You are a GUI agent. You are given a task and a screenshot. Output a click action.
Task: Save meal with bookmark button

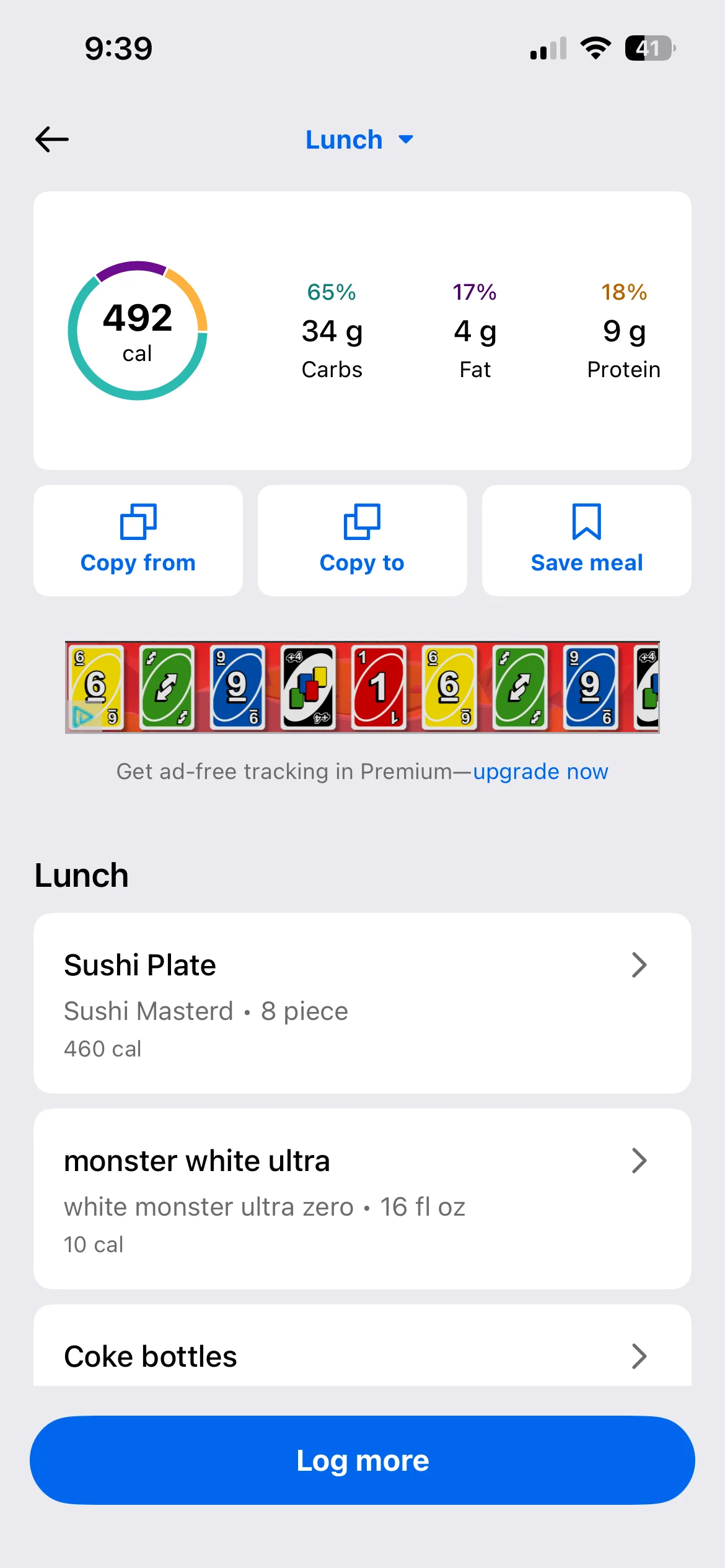tap(586, 540)
